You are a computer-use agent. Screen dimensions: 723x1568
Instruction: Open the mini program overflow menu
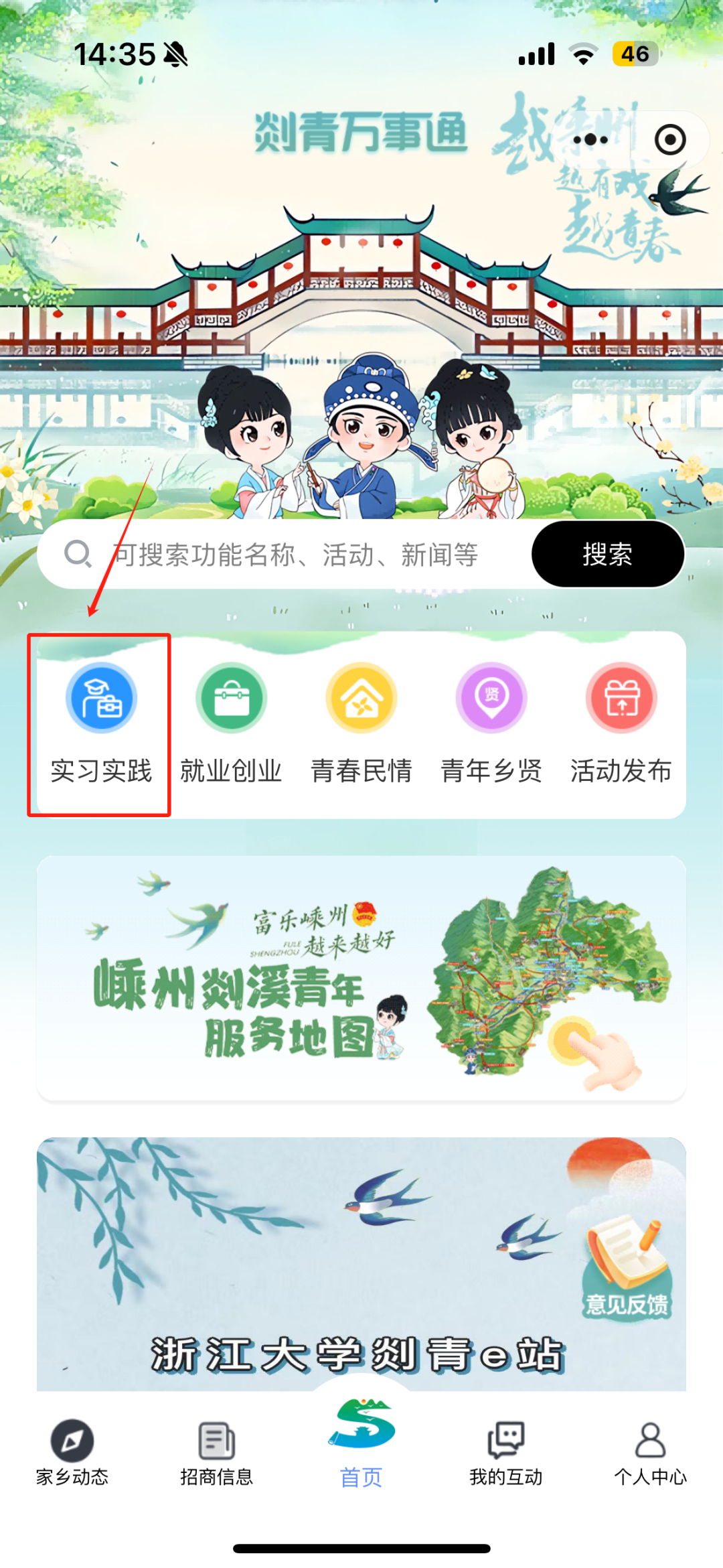tap(590, 140)
